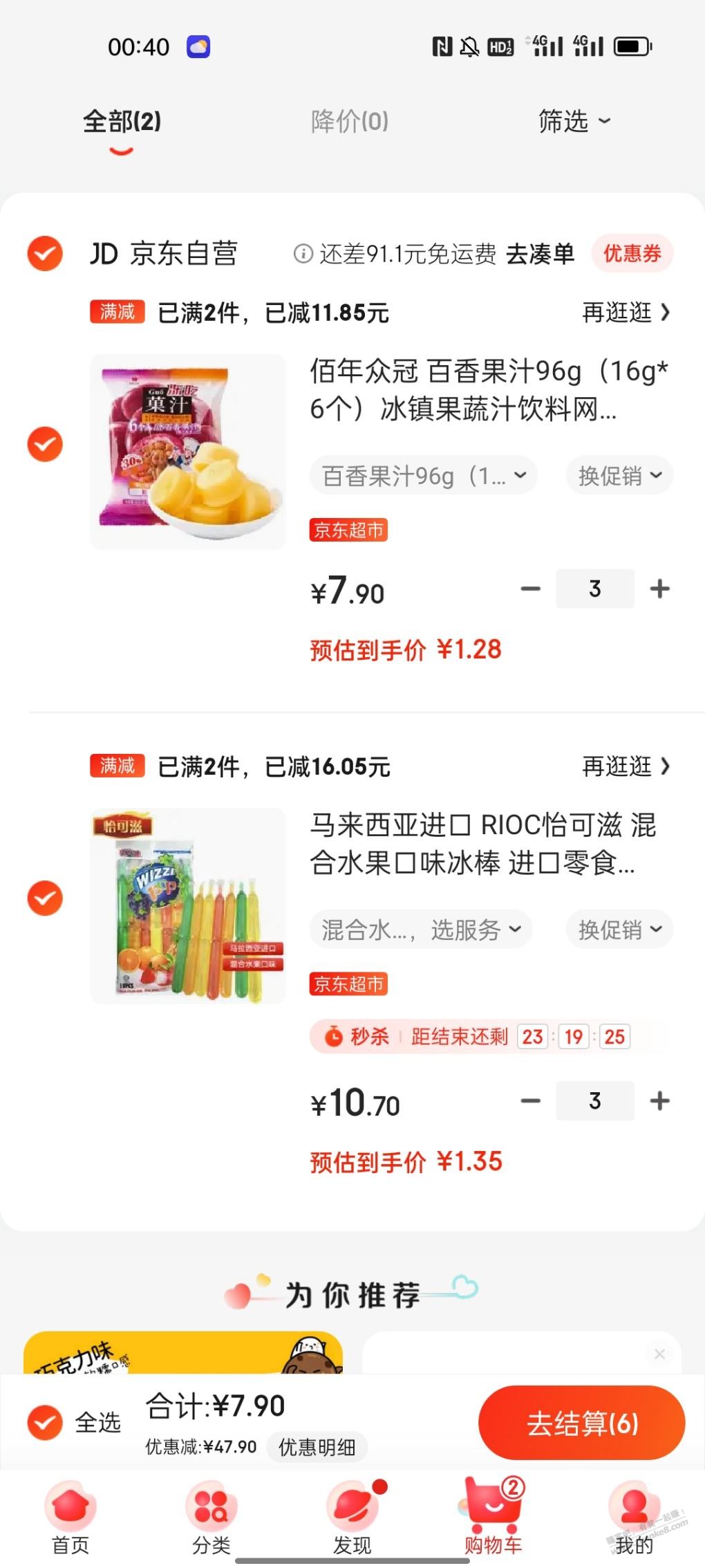The width and height of the screenshot is (705, 1568).
Task: Open the 优惠券 coupon button
Action: coord(632,254)
